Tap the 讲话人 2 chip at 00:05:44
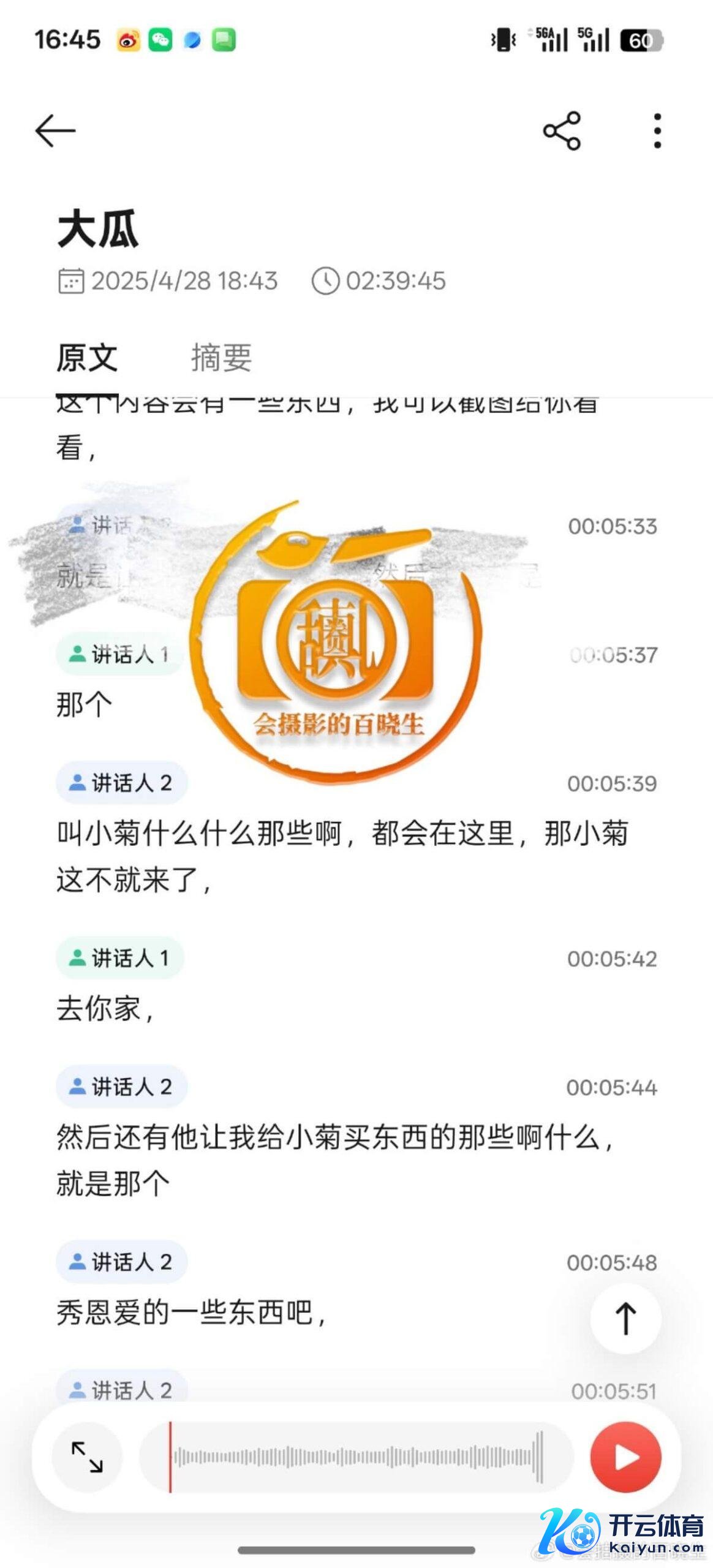The width and height of the screenshot is (713, 1568). coord(121,1087)
